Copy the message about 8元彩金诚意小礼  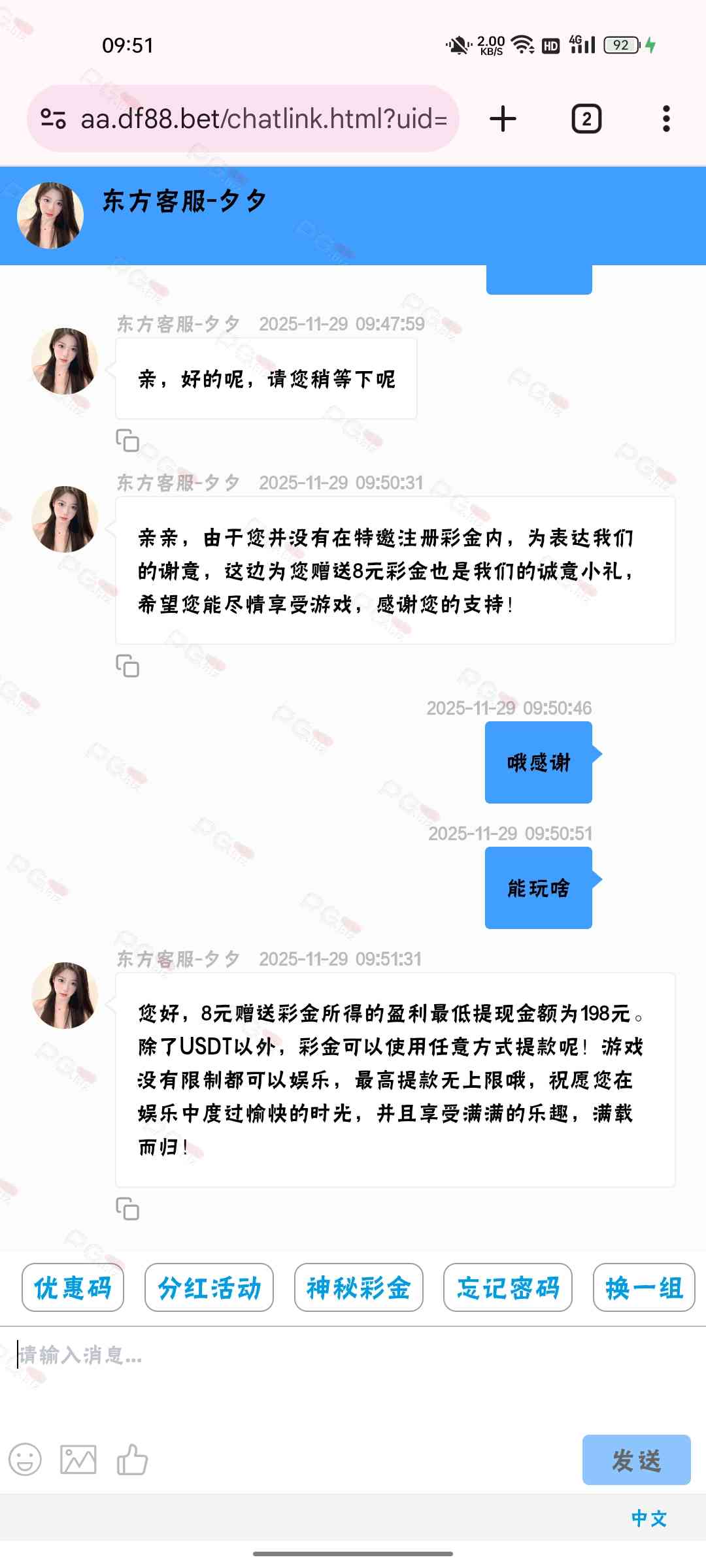coord(127,666)
